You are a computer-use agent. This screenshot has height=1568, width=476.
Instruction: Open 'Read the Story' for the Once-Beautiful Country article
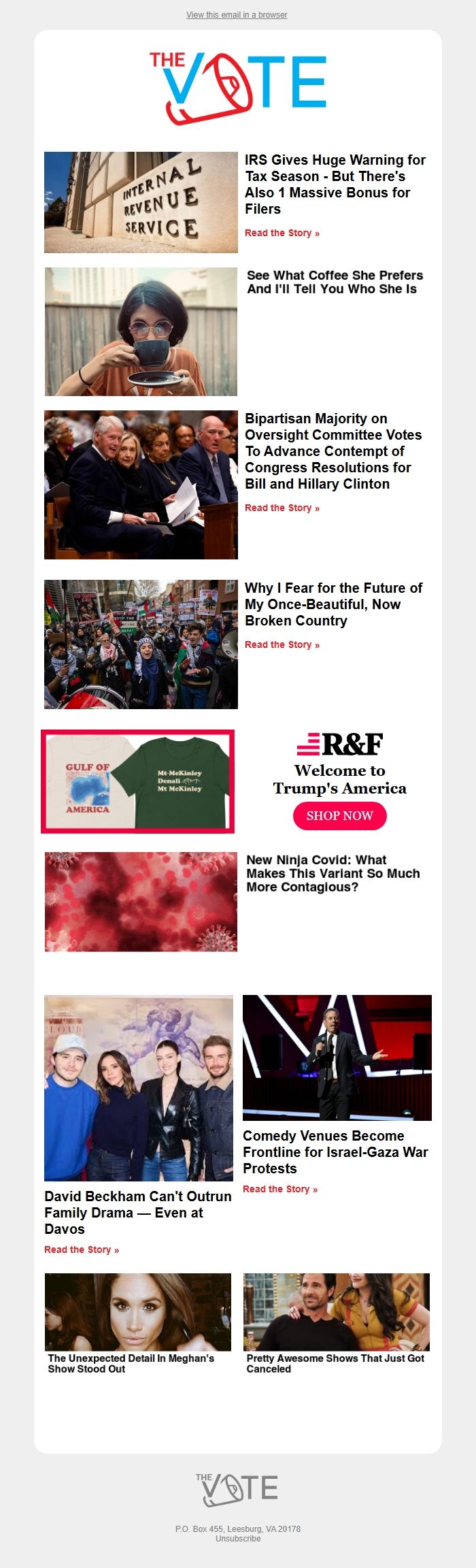pyautogui.click(x=282, y=644)
